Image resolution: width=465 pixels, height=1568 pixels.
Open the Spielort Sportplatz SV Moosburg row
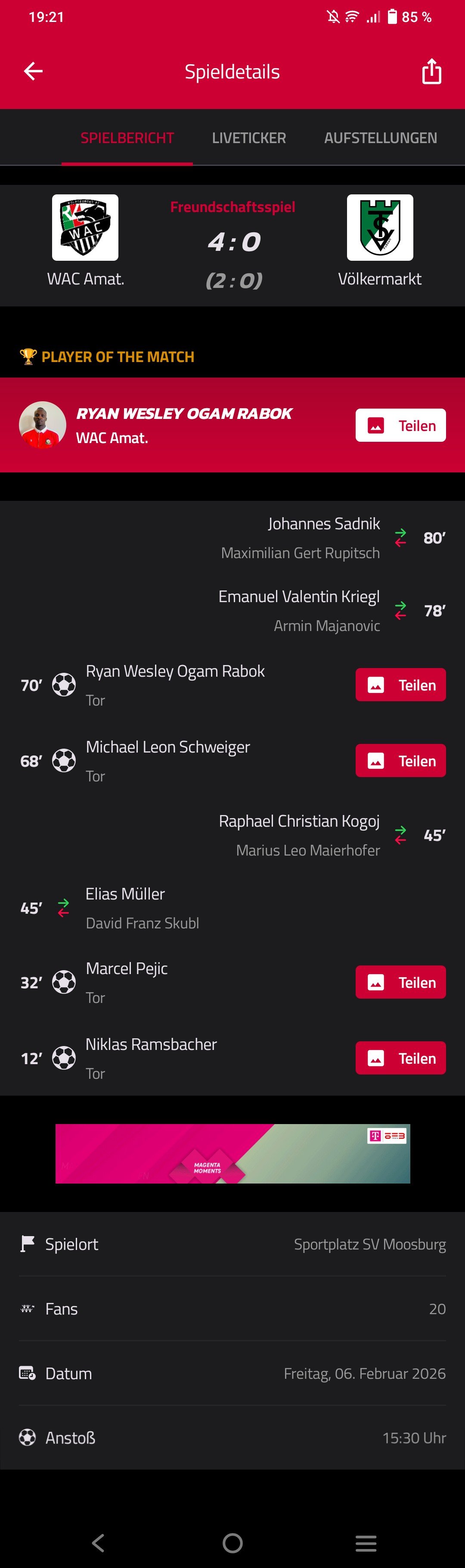tap(232, 1245)
